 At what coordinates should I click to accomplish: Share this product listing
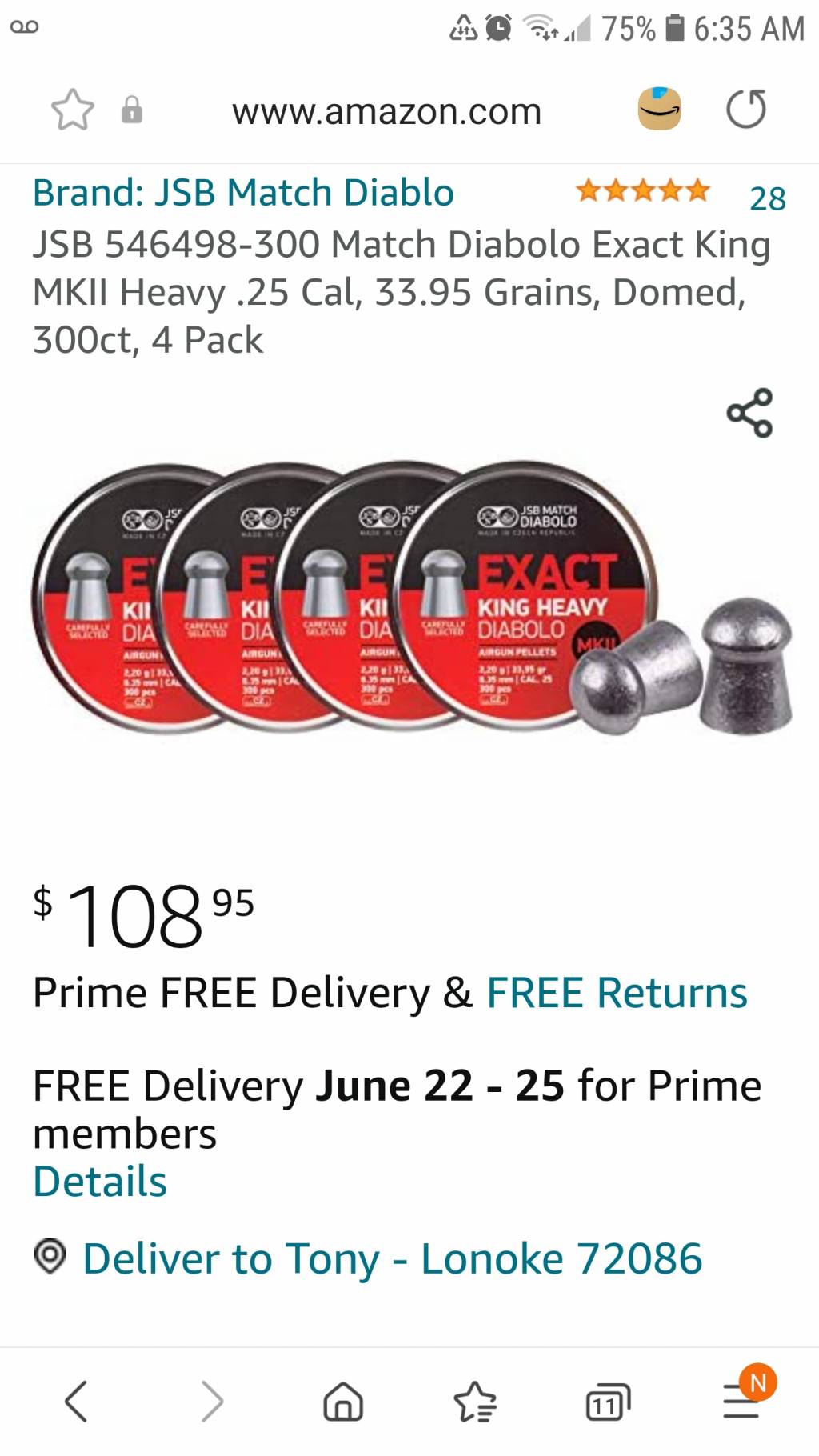(749, 413)
